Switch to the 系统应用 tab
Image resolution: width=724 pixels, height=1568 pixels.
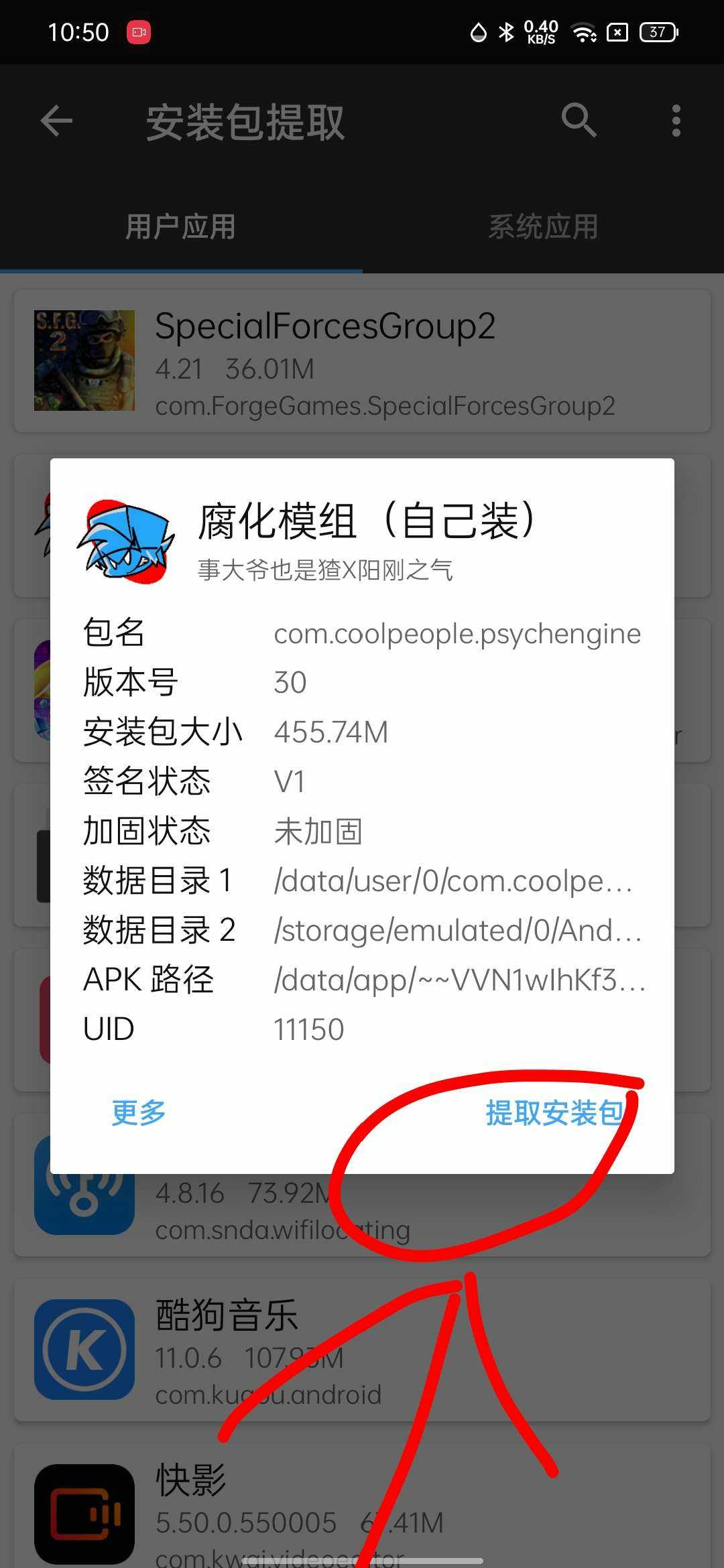(542, 227)
